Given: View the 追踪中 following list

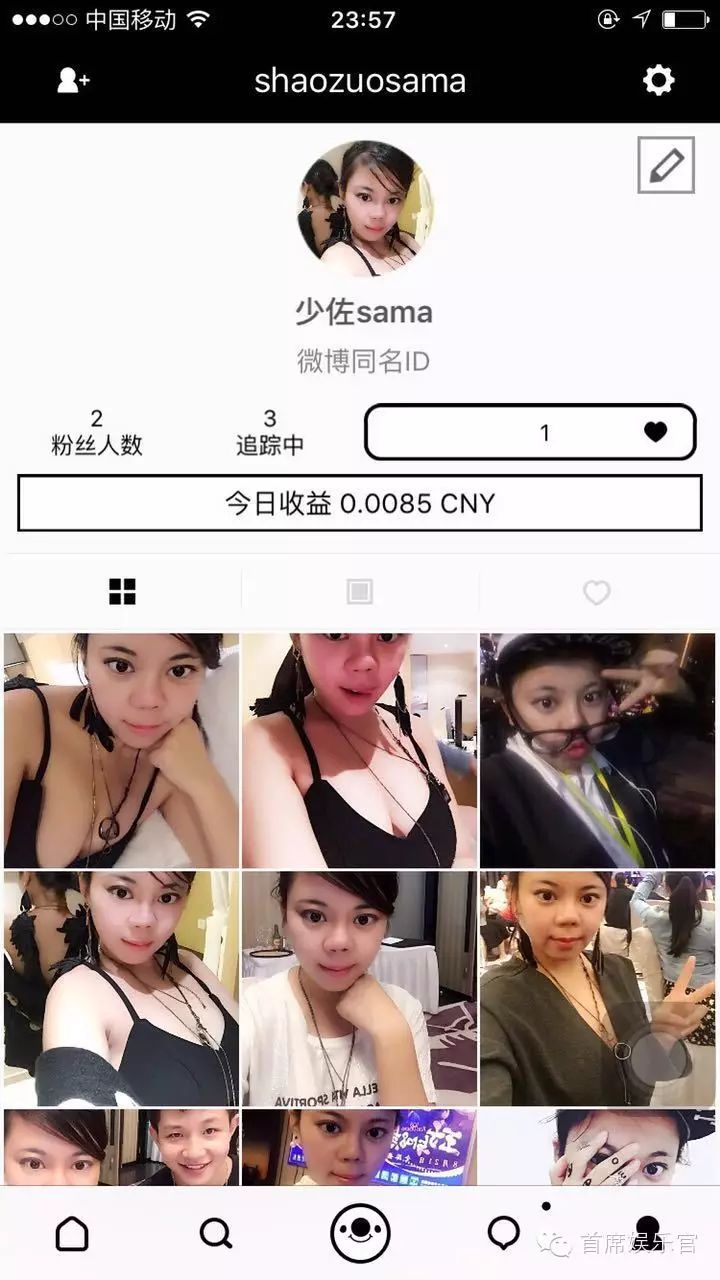Looking at the screenshot, I should click(x=269, y=433).
